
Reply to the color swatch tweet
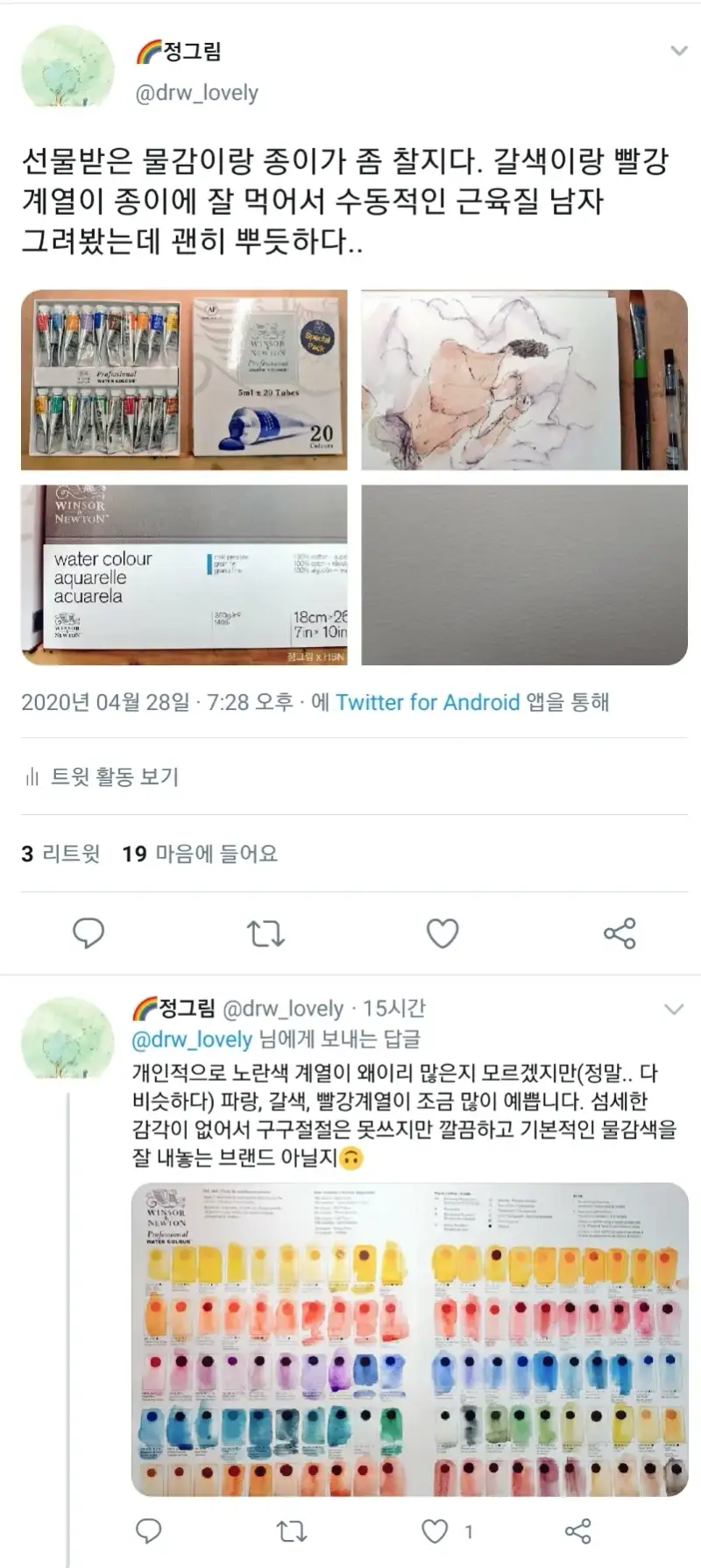[x=149, y=1531]
